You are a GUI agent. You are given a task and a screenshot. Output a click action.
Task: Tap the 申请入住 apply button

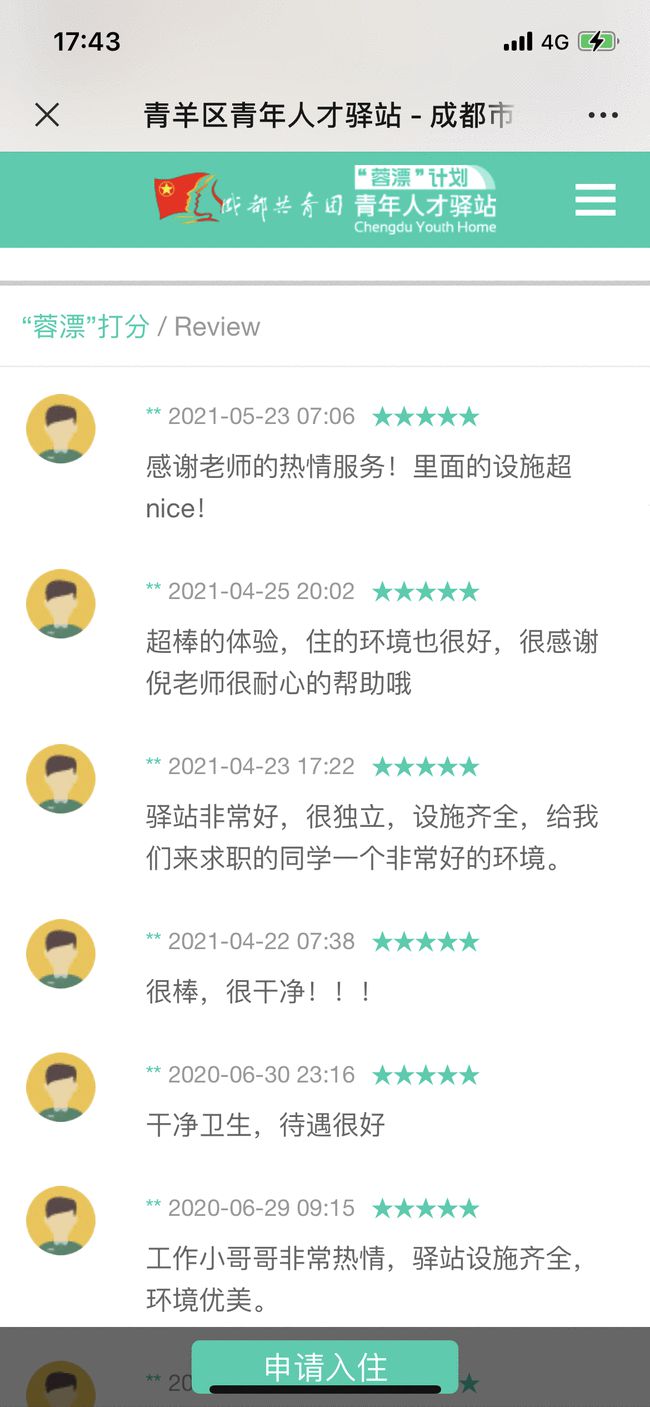pos(325,1366)
